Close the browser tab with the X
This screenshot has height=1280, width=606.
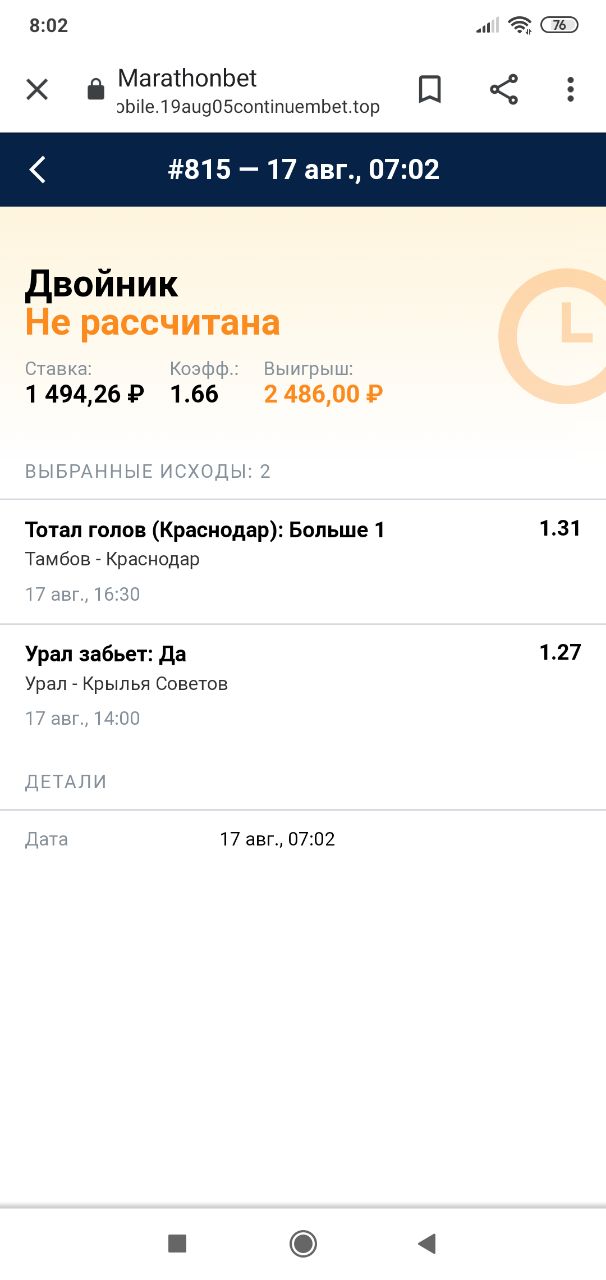(x=37, y=90)
